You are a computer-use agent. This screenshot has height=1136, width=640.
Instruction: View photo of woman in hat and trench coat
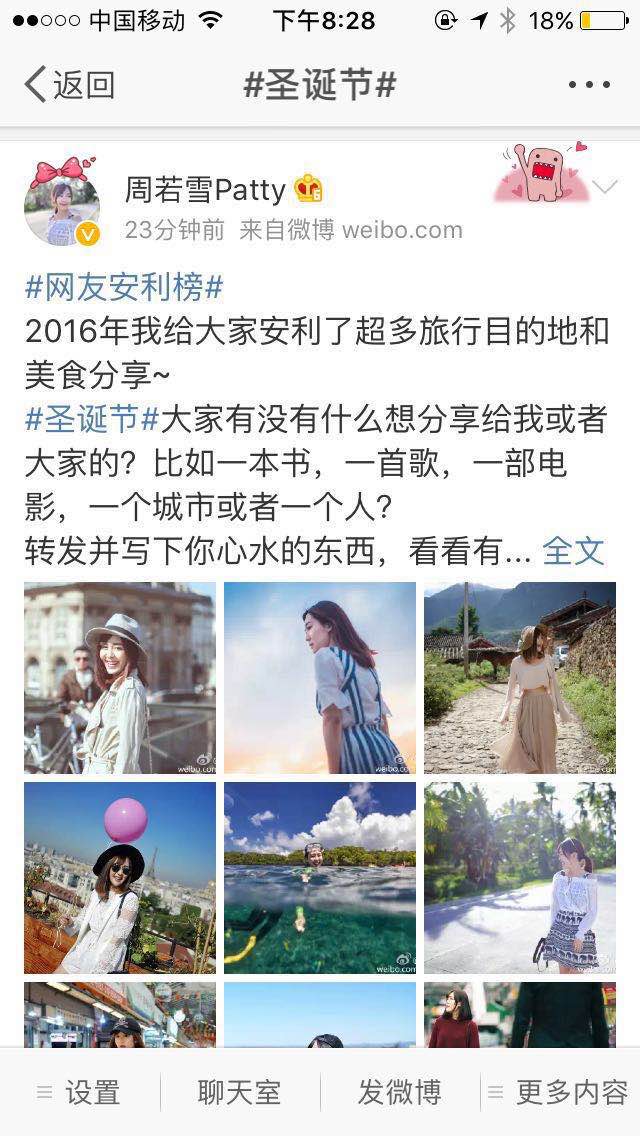click(120, 678)
